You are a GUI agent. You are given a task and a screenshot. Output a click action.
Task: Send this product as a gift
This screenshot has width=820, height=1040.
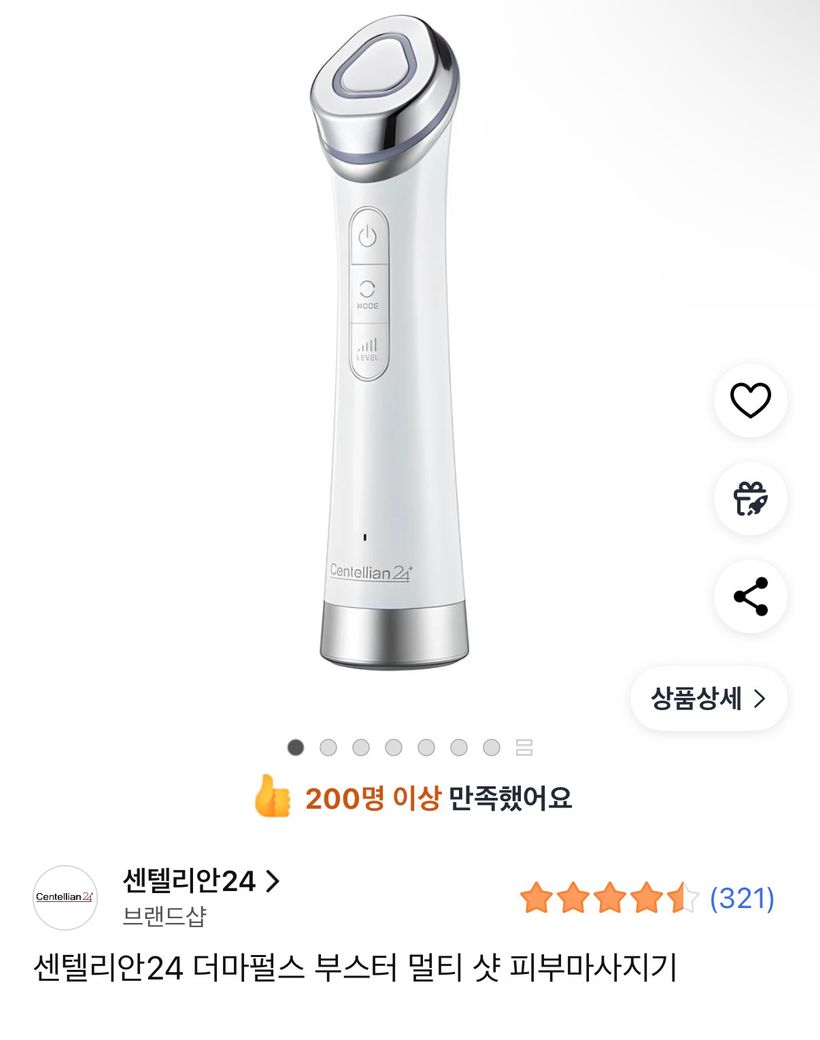(750, 498)
